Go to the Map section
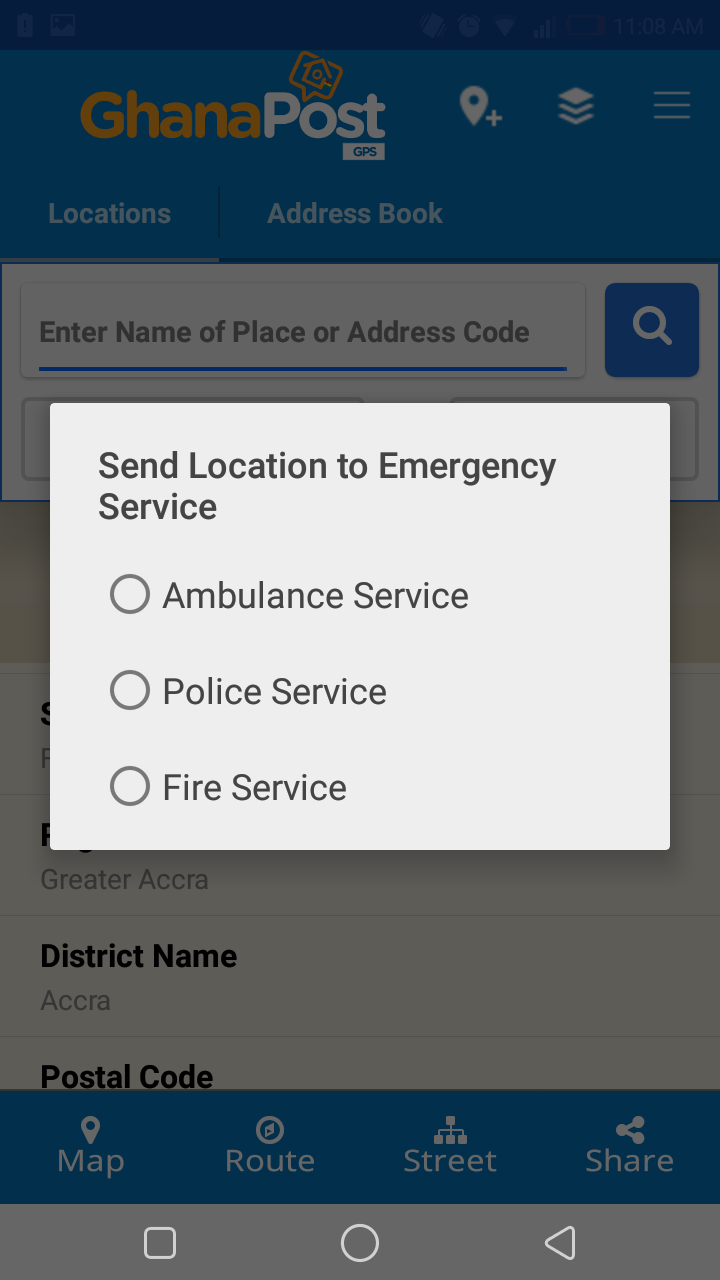Viewport: 720px width, 1280px height. pos(90,1146)
